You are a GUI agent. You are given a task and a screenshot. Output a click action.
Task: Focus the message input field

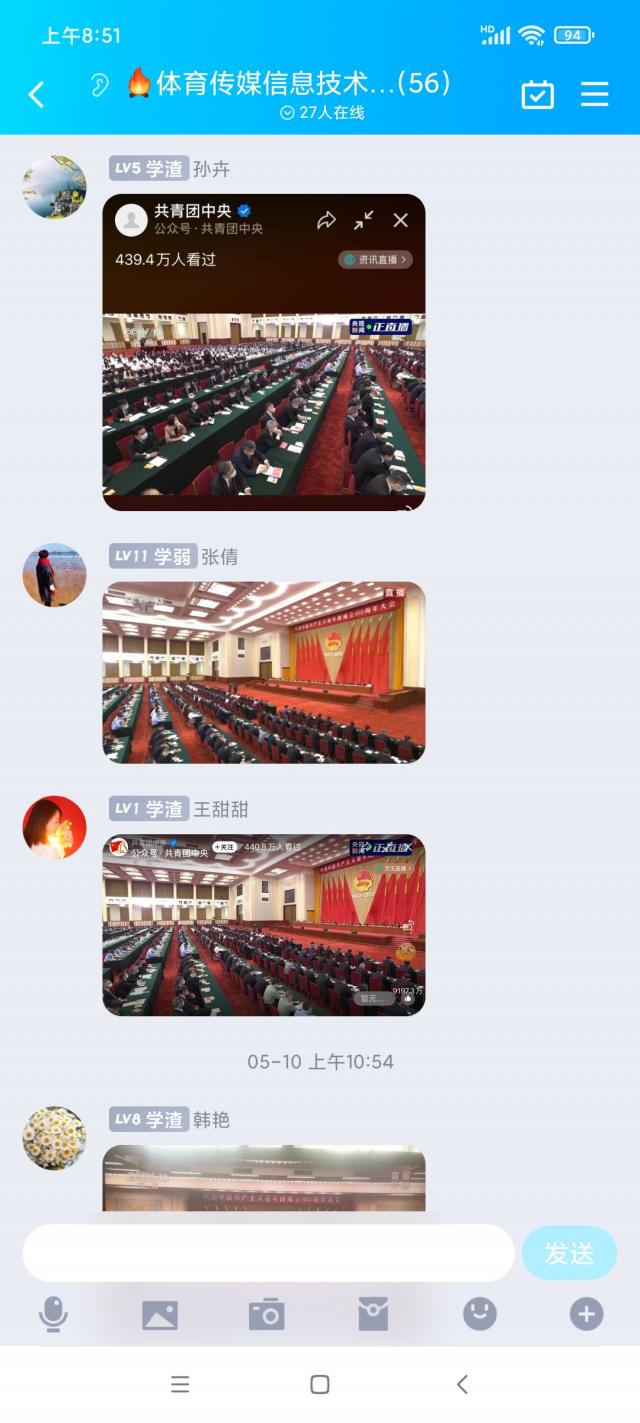click(x=268, y=1253)
